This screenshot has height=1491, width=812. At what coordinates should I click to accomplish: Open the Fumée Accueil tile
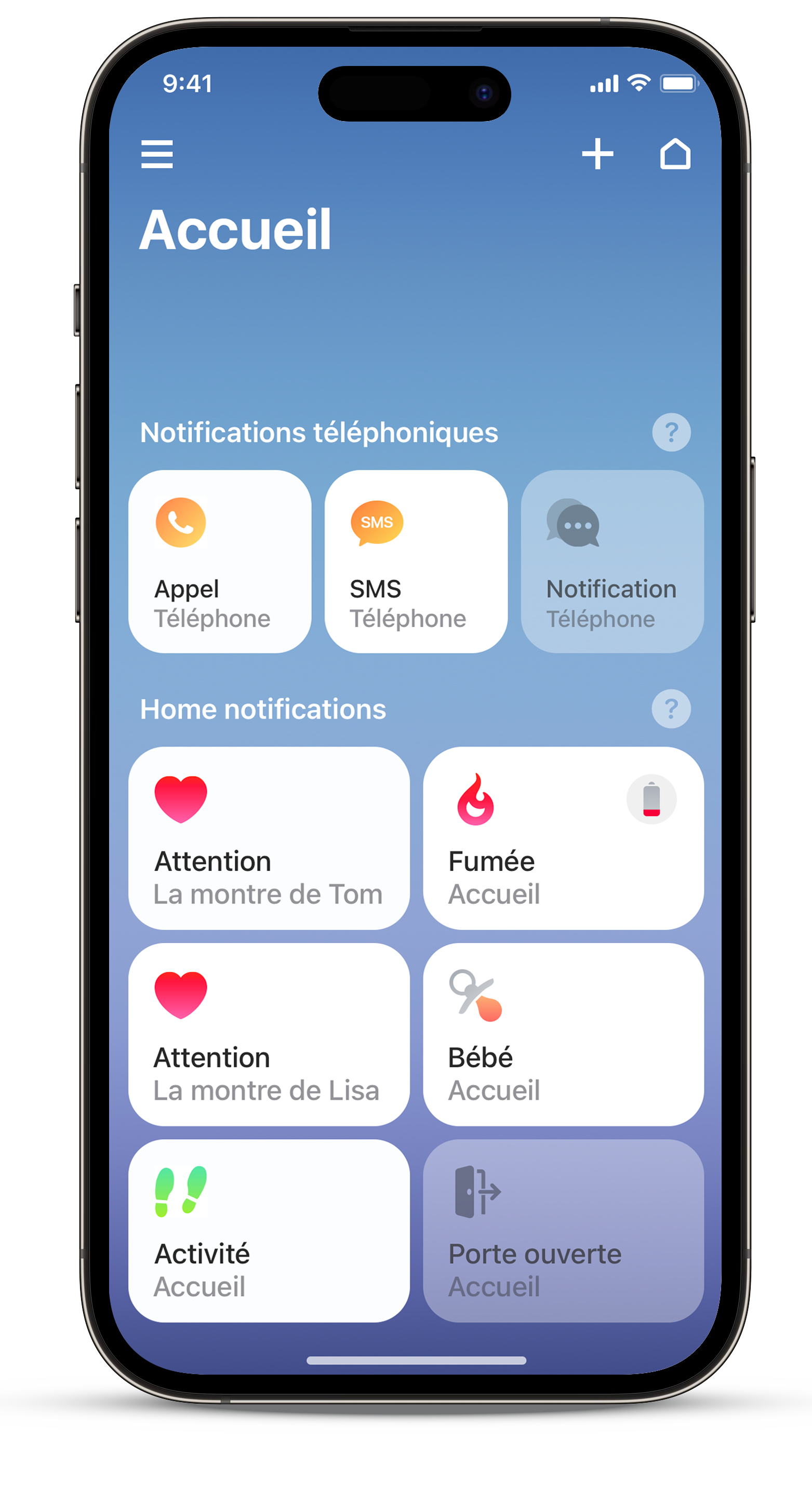(x=563, y=838)
